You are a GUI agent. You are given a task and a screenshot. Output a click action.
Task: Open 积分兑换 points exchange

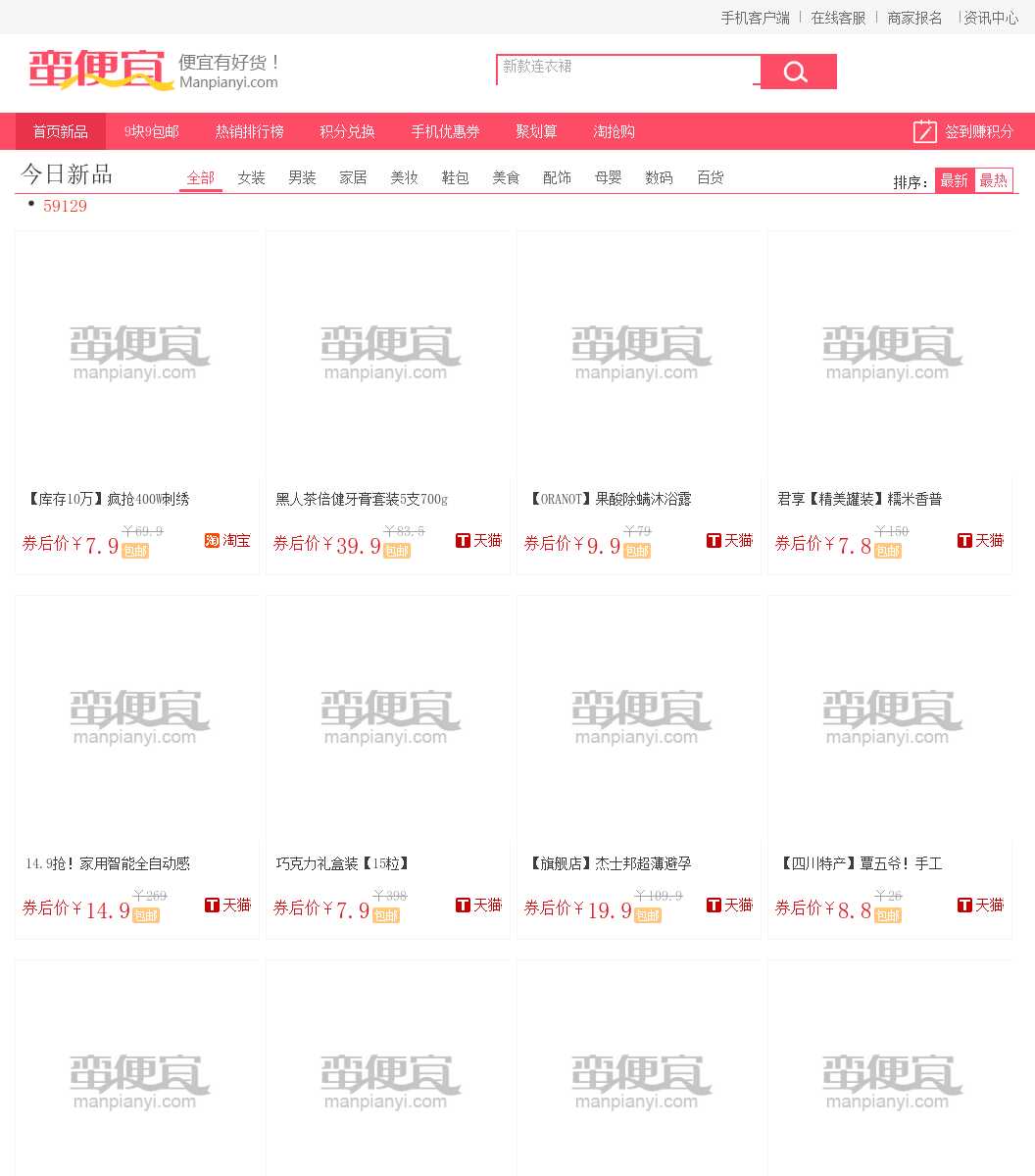[x=347, y=131]
